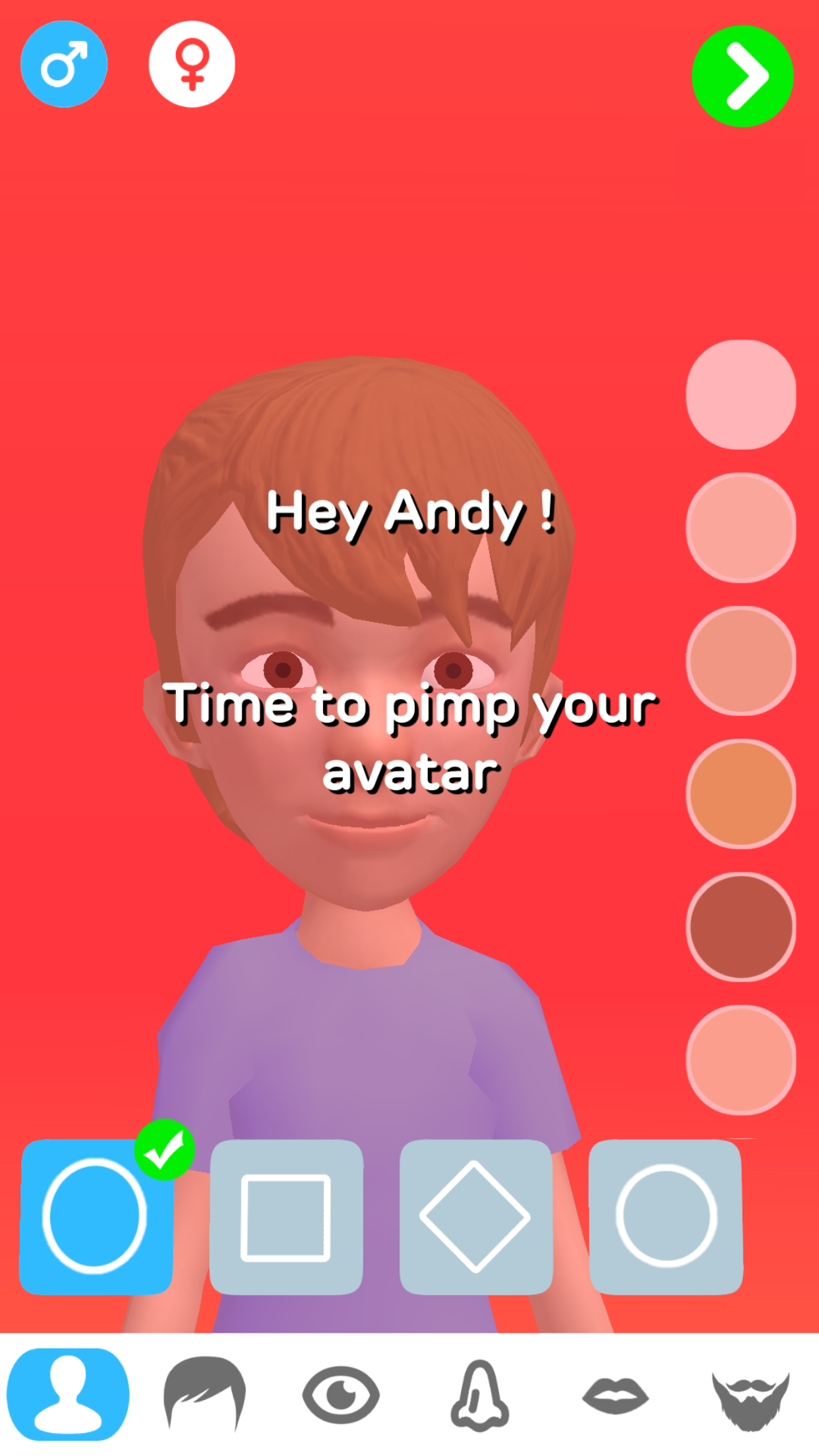This screenshot has width=819, height=1456.
Task: Select the female gender icon
Action: coord(192,64)
